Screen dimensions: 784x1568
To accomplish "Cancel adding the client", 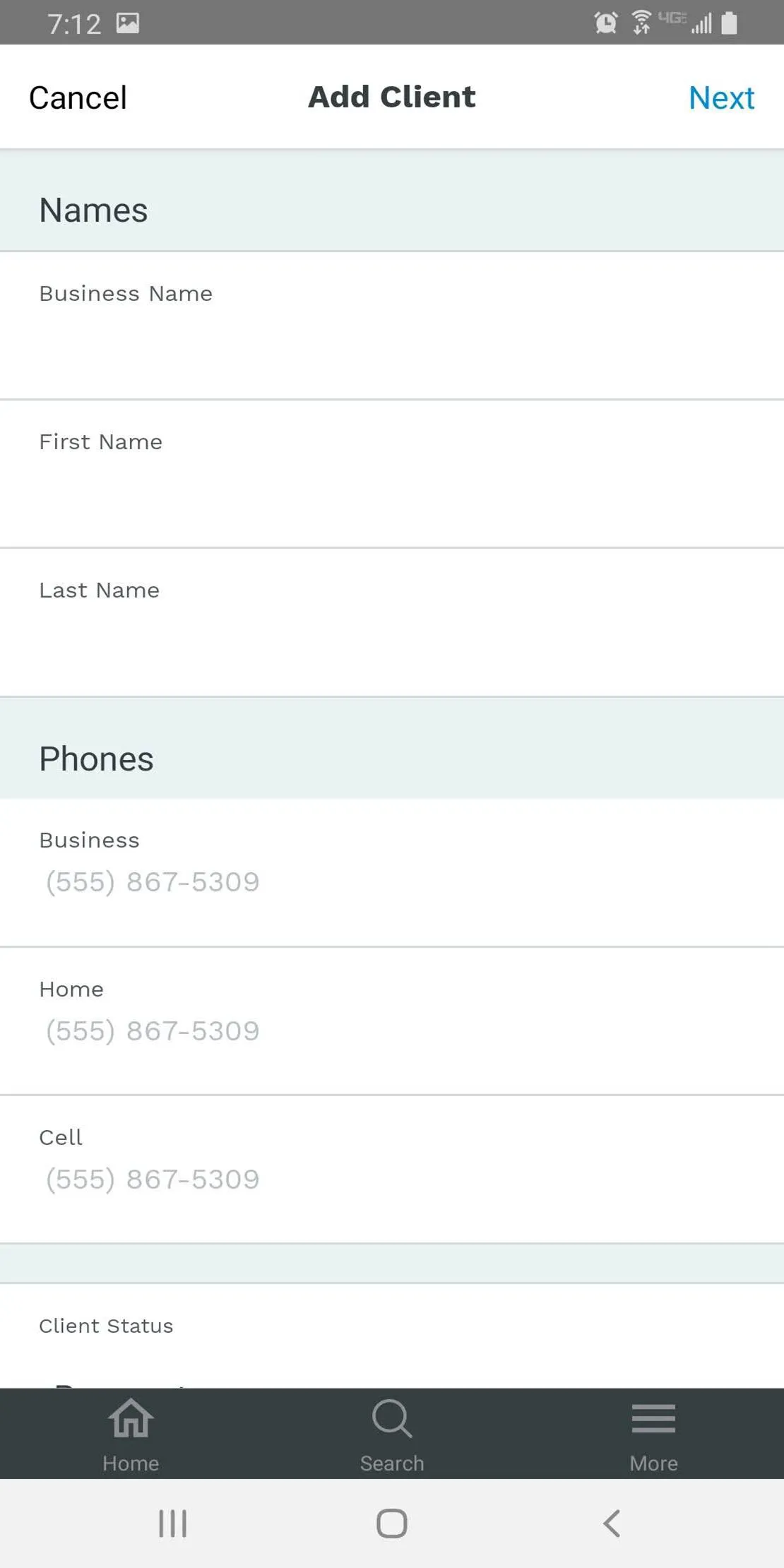I will point(78,97).
